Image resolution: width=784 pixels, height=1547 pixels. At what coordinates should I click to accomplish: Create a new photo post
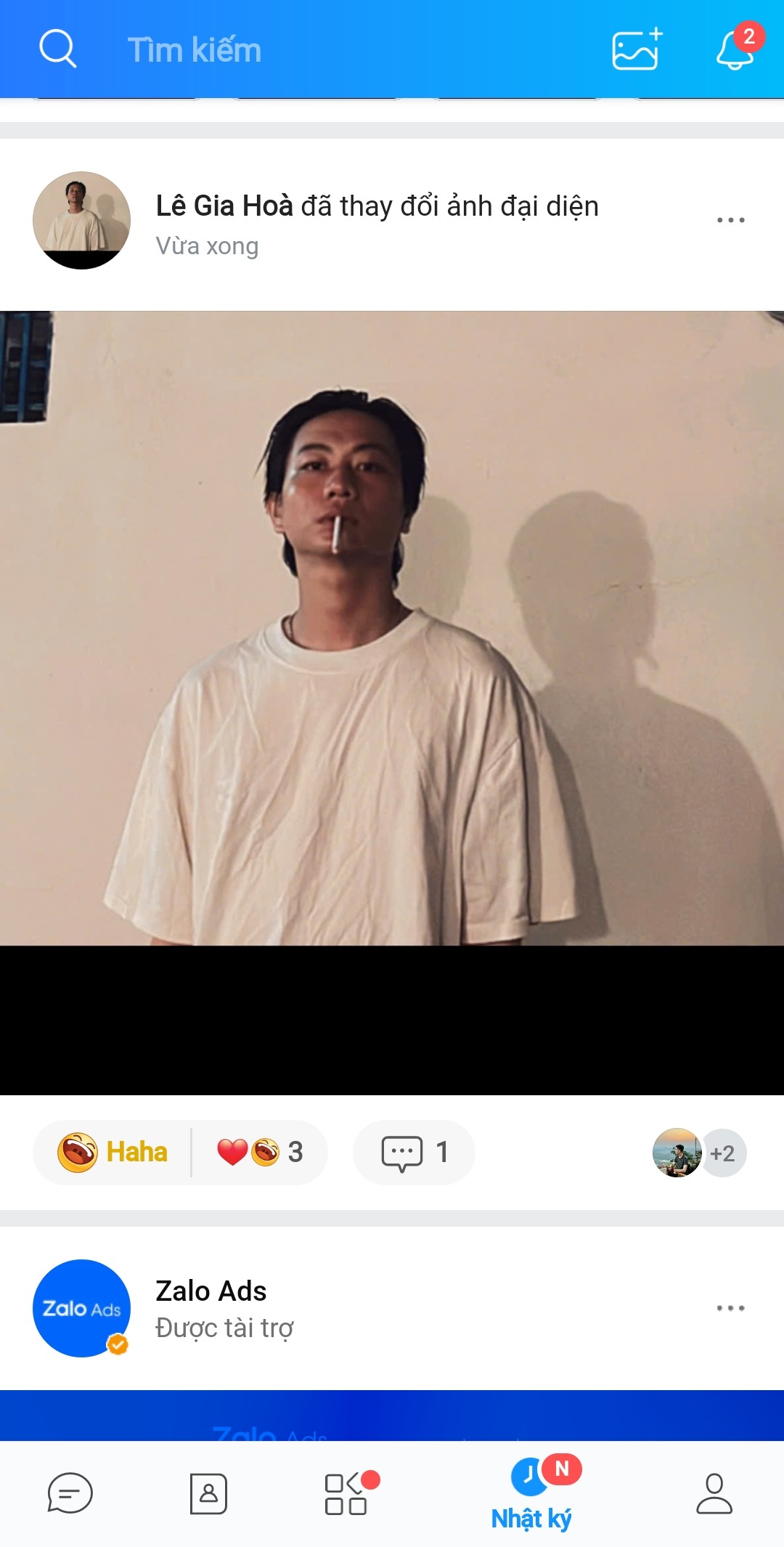coord(637,49)
